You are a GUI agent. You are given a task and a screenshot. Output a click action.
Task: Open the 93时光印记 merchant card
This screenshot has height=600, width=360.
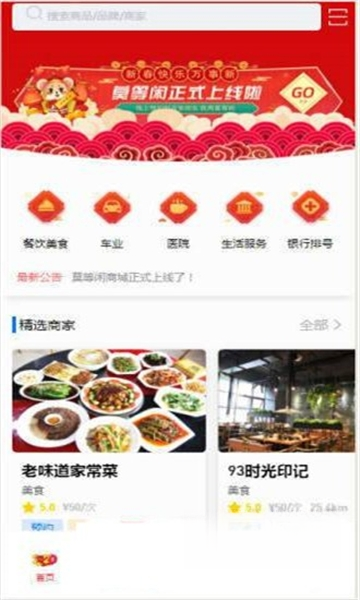pyautogui.click(x=287, y=440)
